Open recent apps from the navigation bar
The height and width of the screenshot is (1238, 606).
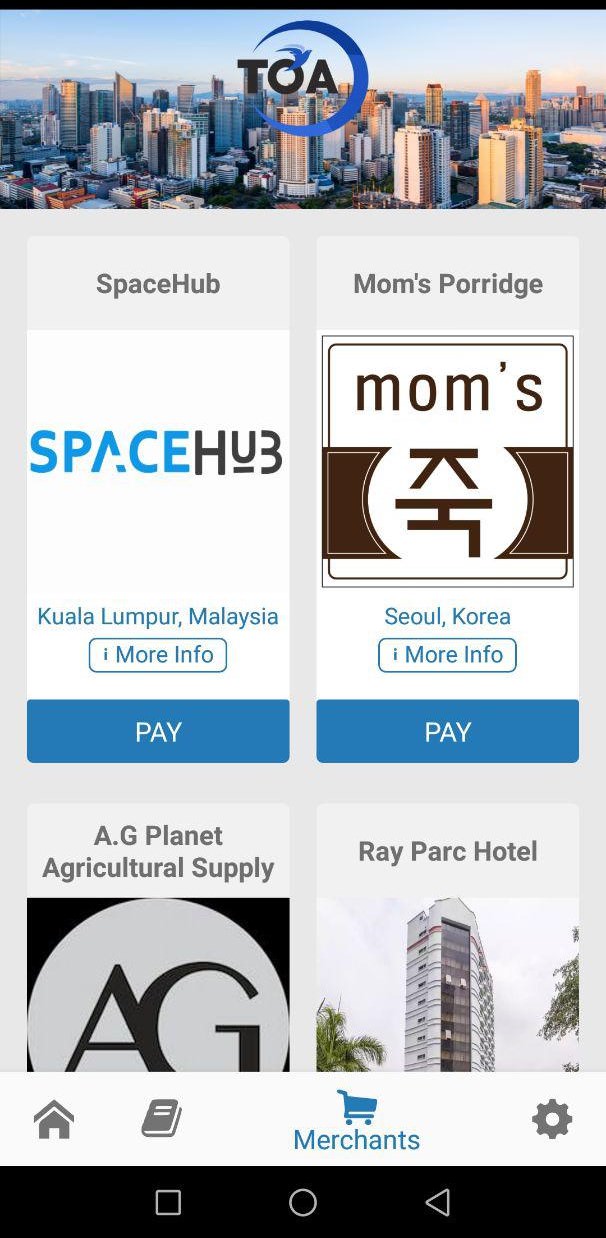168,1202
